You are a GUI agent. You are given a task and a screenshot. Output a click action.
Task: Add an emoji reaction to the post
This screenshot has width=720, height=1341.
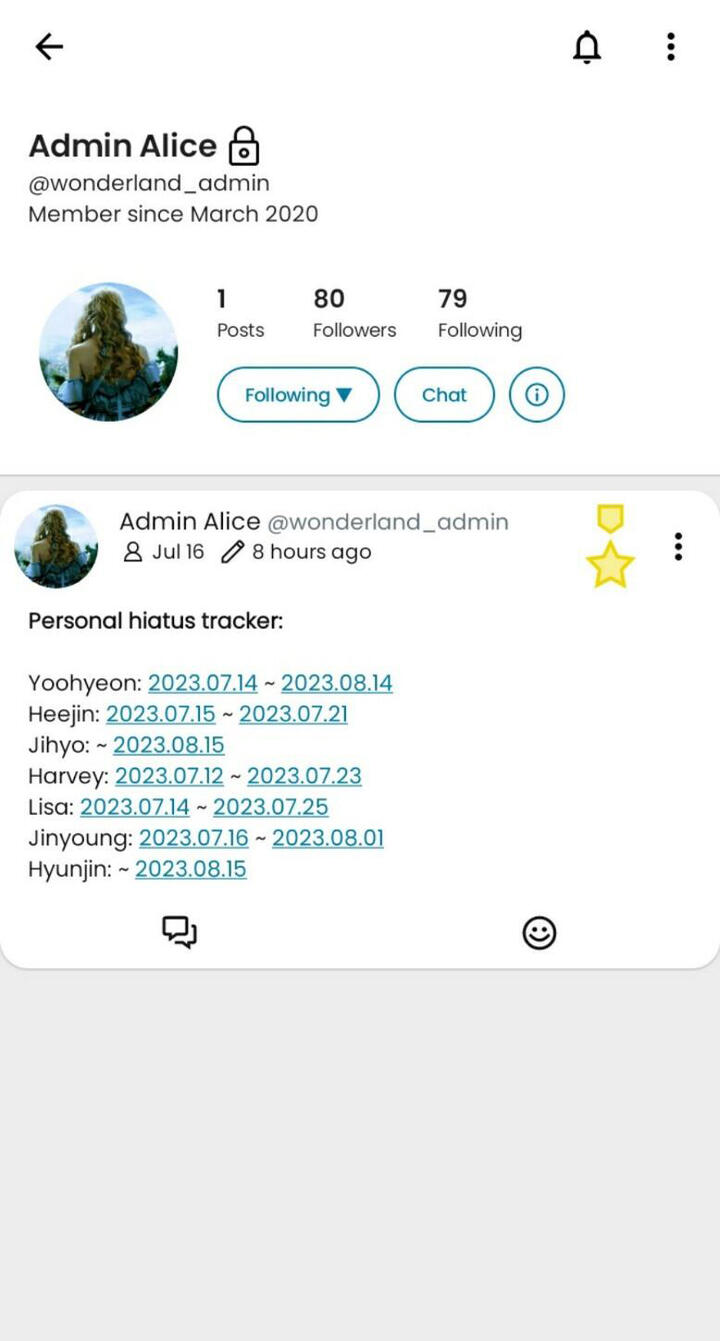click(x=539, y=932)
